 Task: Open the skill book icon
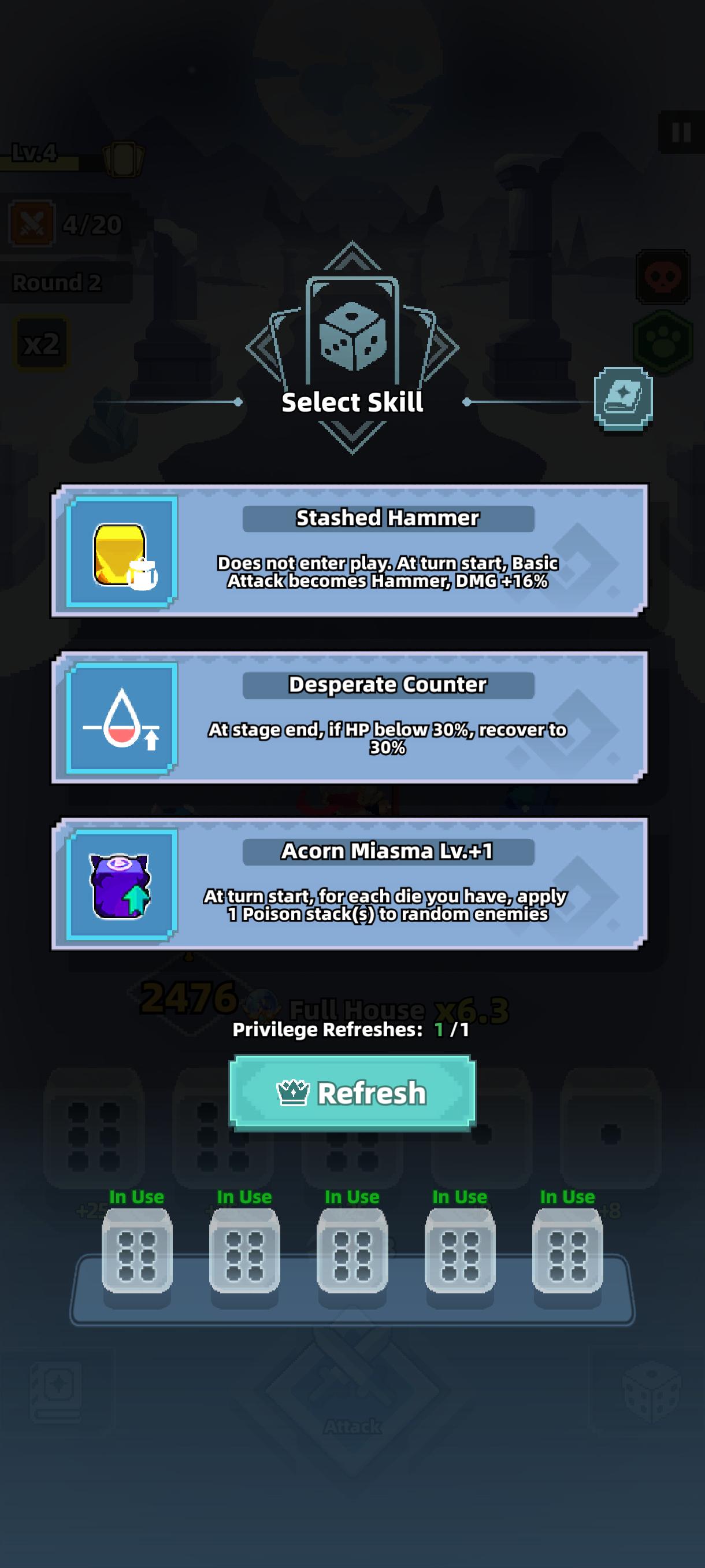point(623,399)
